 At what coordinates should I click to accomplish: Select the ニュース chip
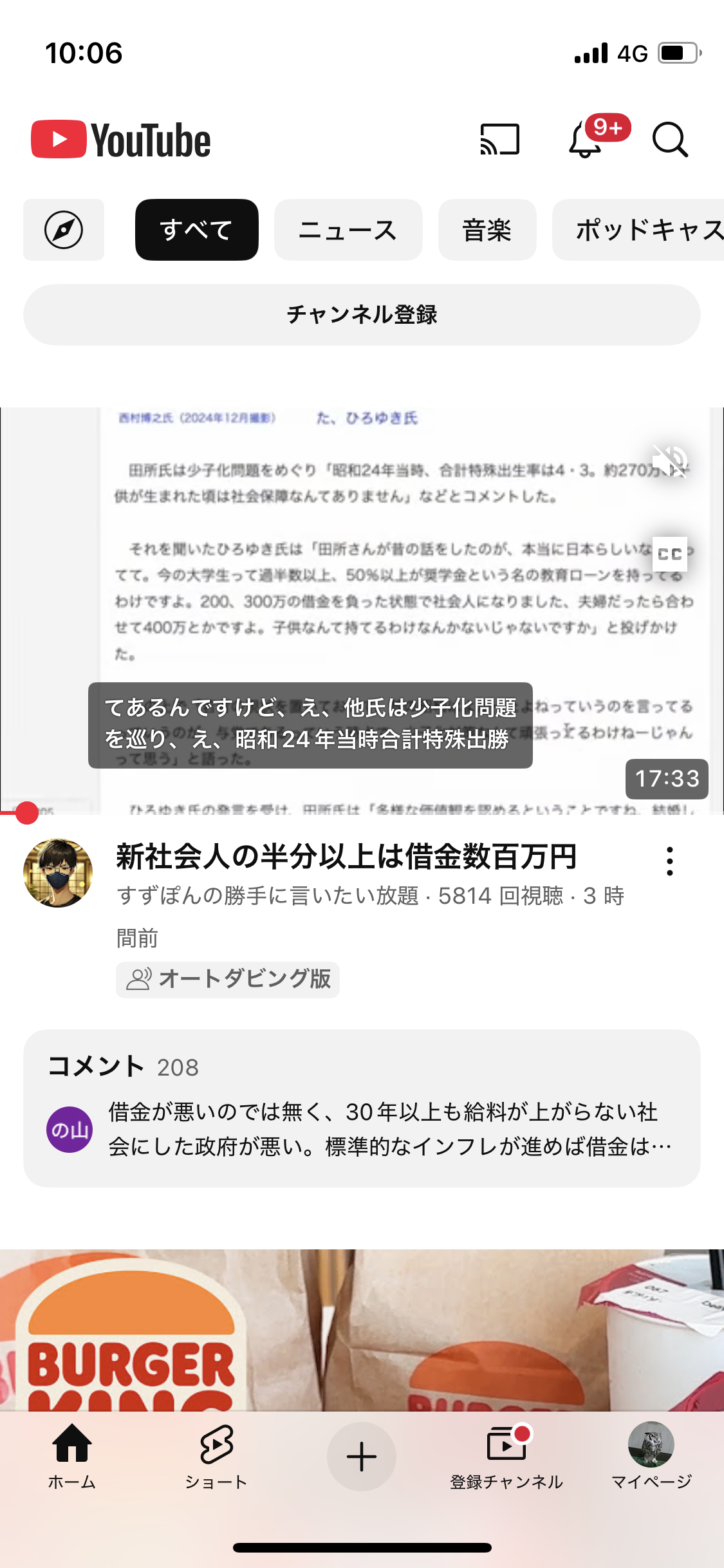348,230
